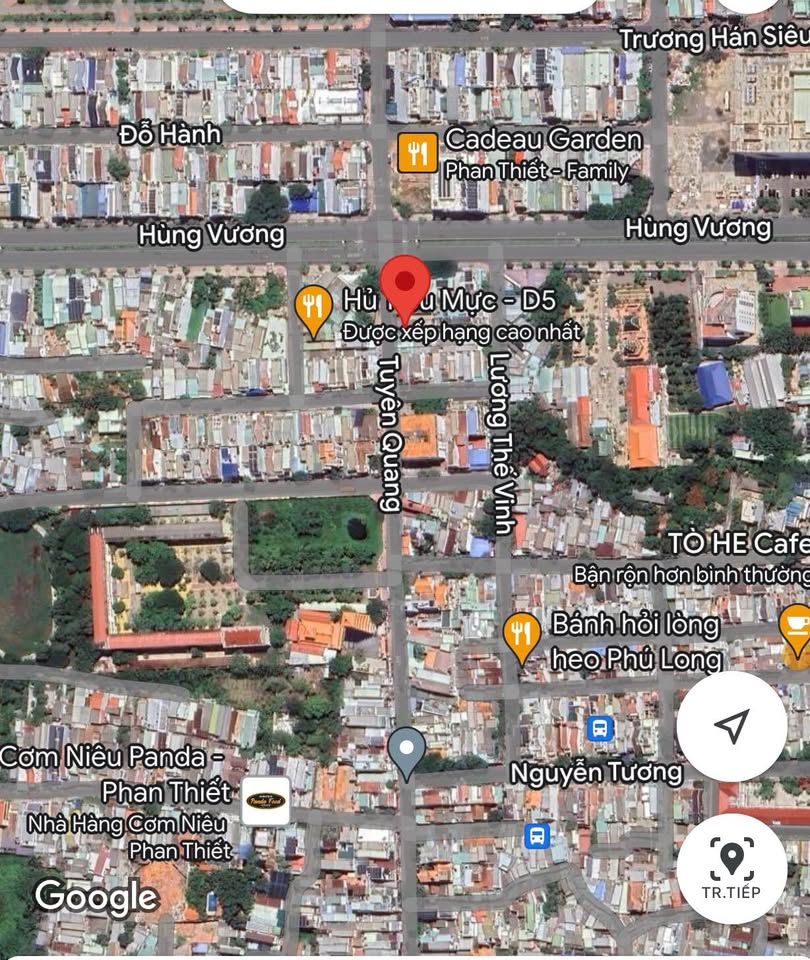Open the Cơm Niêu Panda marker
Screen dimensions: 810x960
(x=266, y=800)
